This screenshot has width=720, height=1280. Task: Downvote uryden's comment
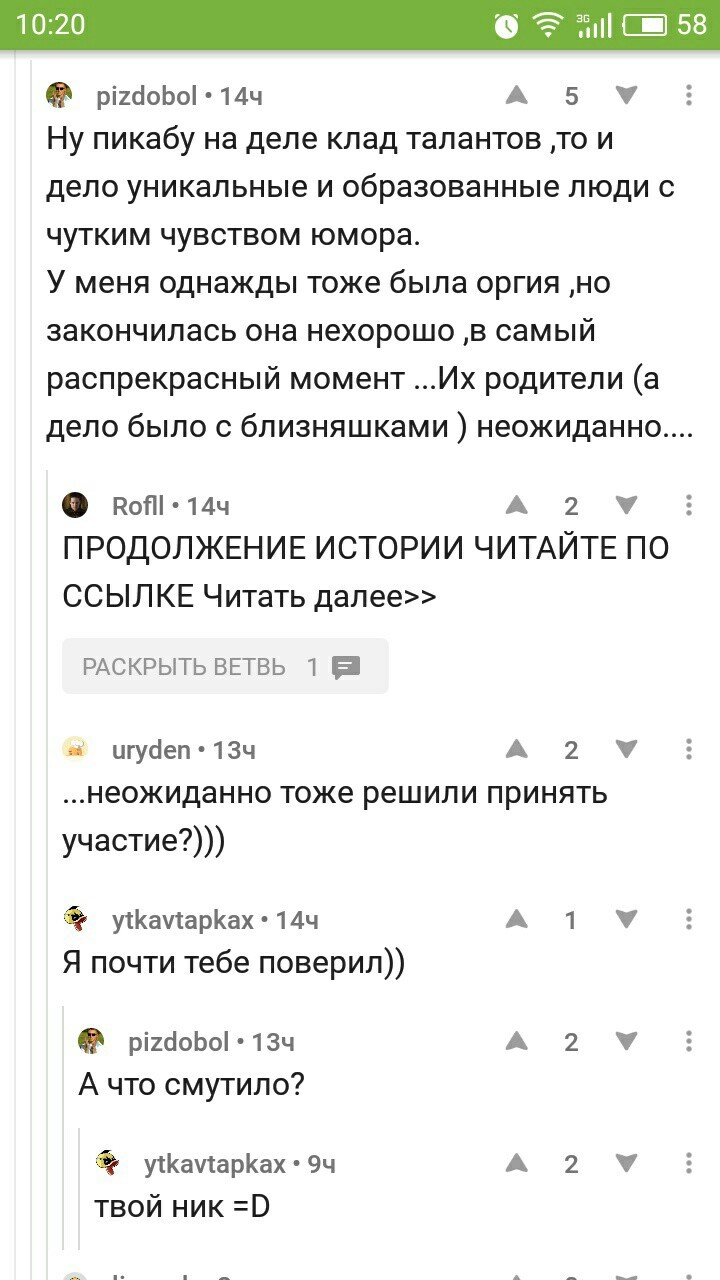point(626,750)
